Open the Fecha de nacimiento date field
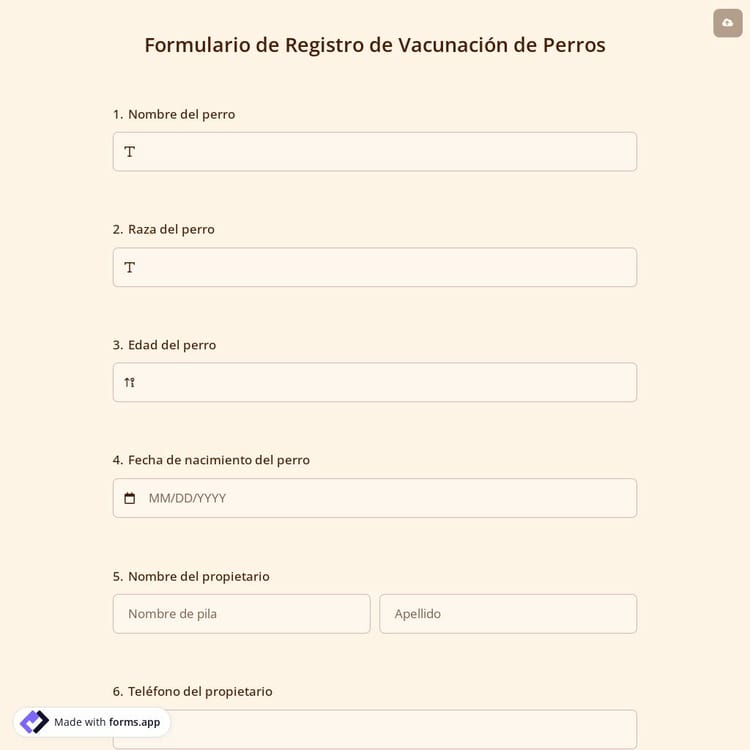 coord(375,498)
